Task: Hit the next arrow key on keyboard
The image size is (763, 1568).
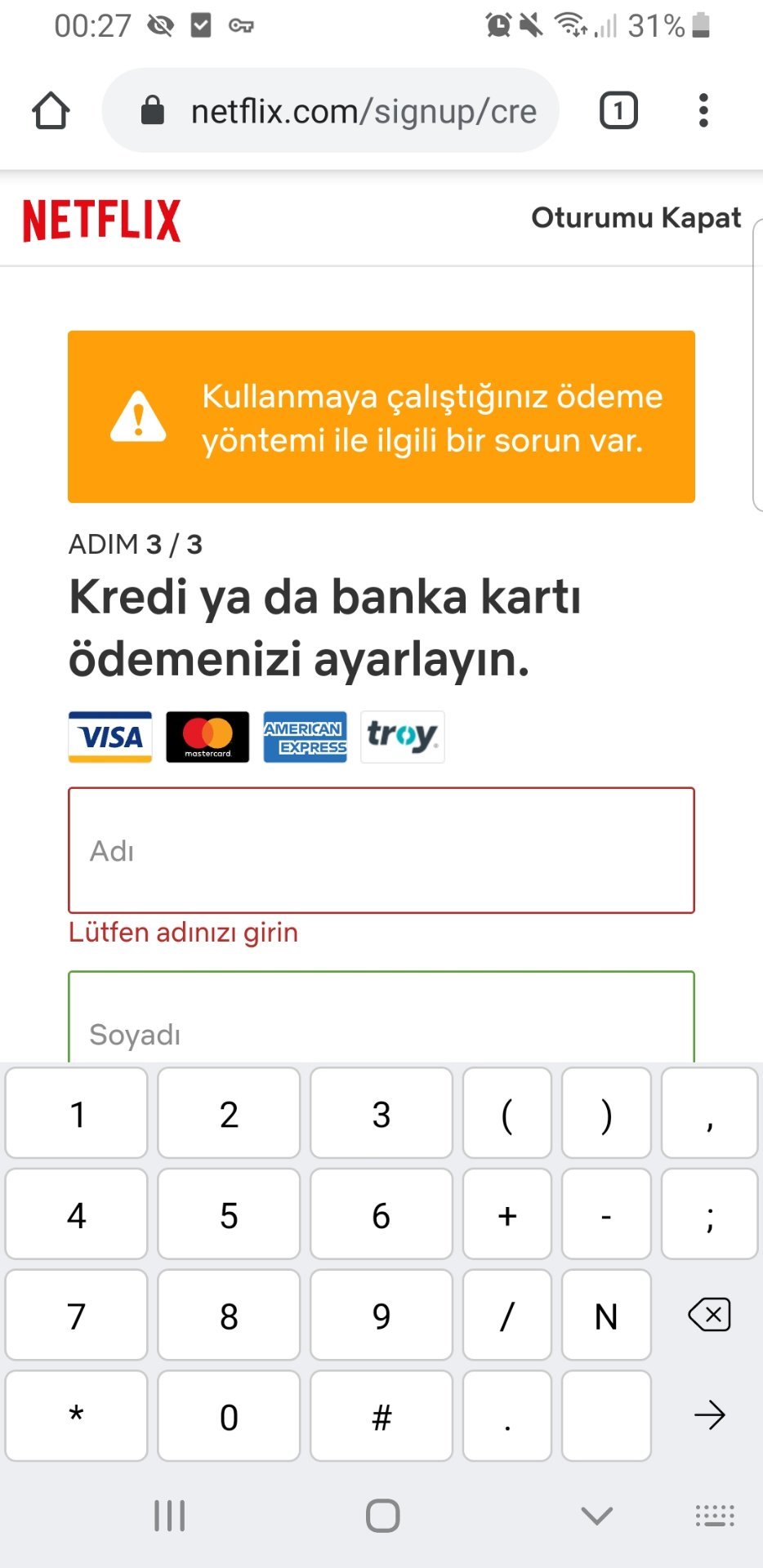Action: [709, 1415]
